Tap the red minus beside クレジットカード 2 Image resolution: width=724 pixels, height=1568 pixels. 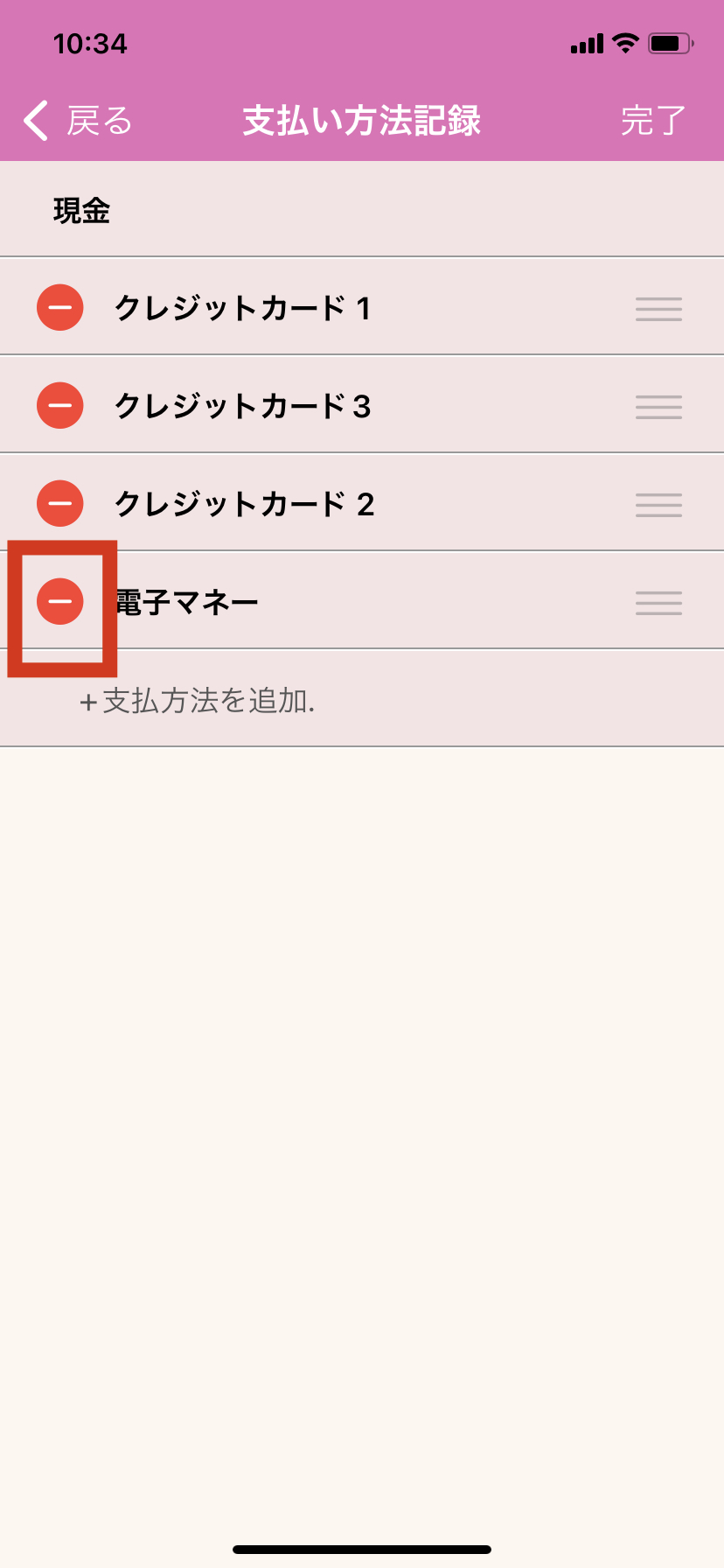(60, 504)
